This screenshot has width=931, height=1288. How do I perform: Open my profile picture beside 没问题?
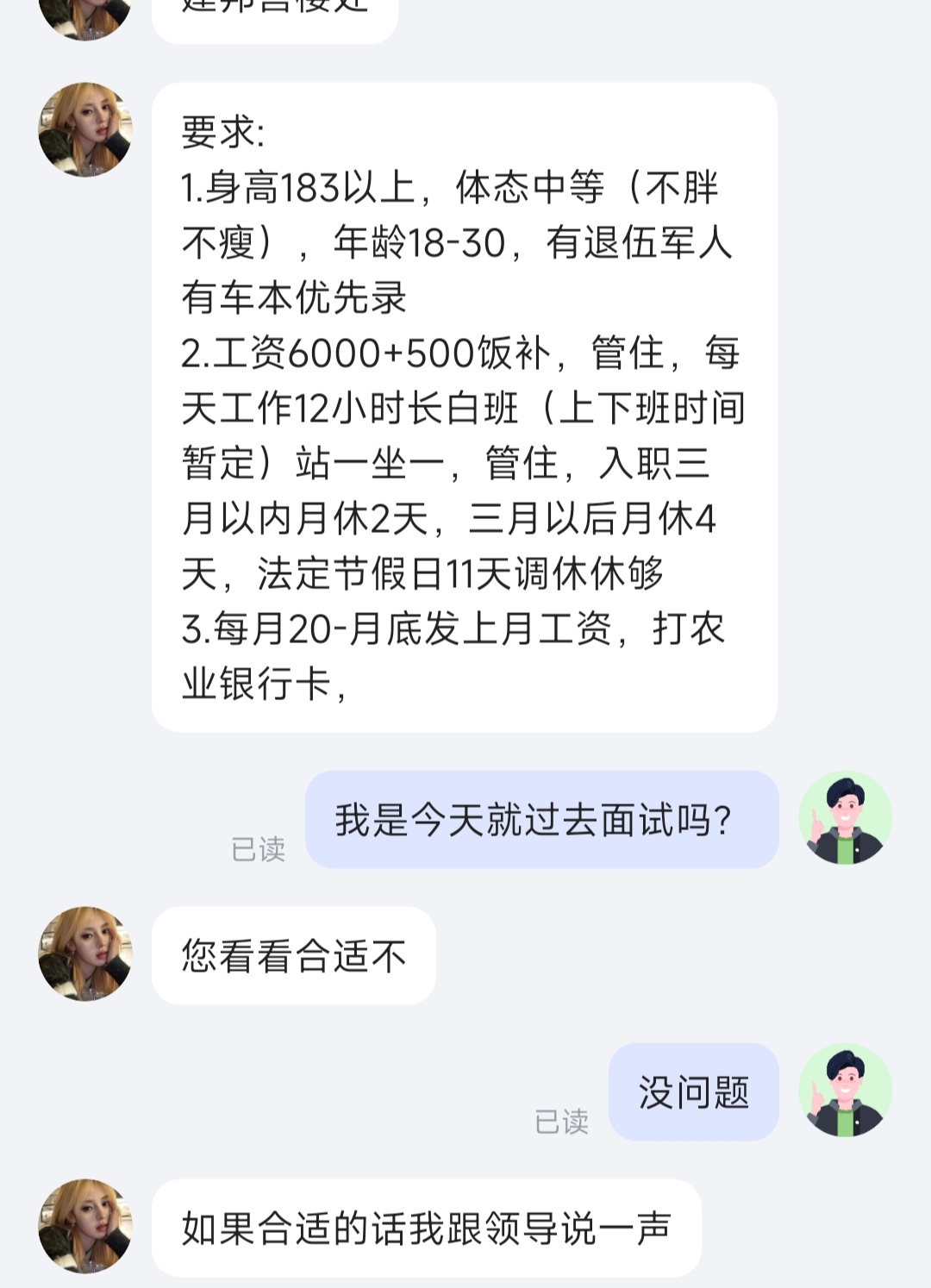[x=845, y=1091]
